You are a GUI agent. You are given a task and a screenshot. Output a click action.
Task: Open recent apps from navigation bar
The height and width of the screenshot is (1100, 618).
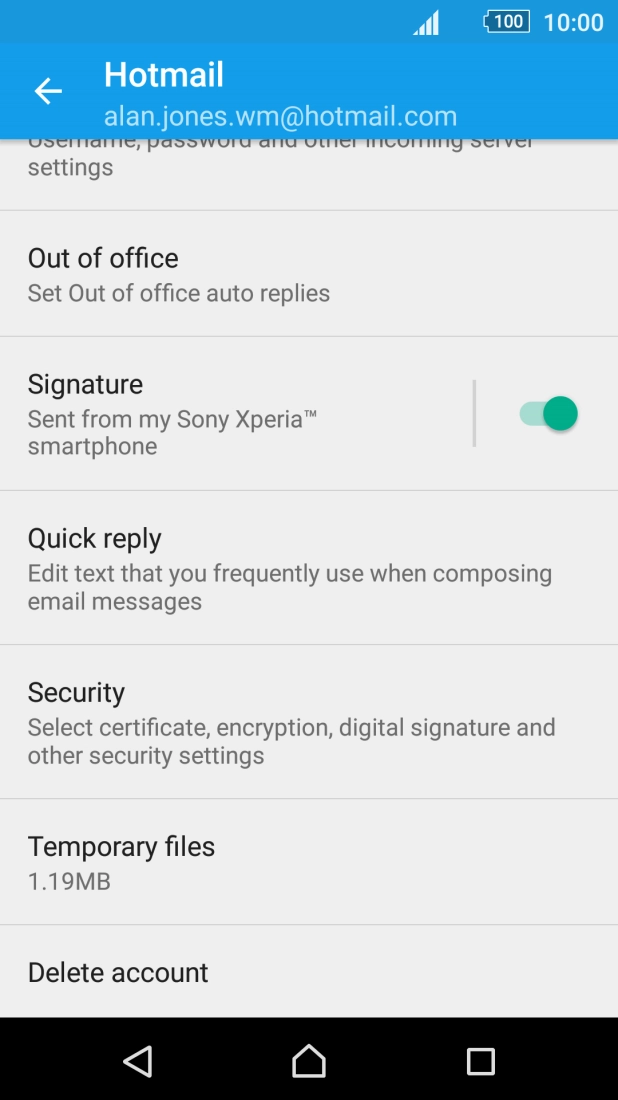click(481, 1061)
